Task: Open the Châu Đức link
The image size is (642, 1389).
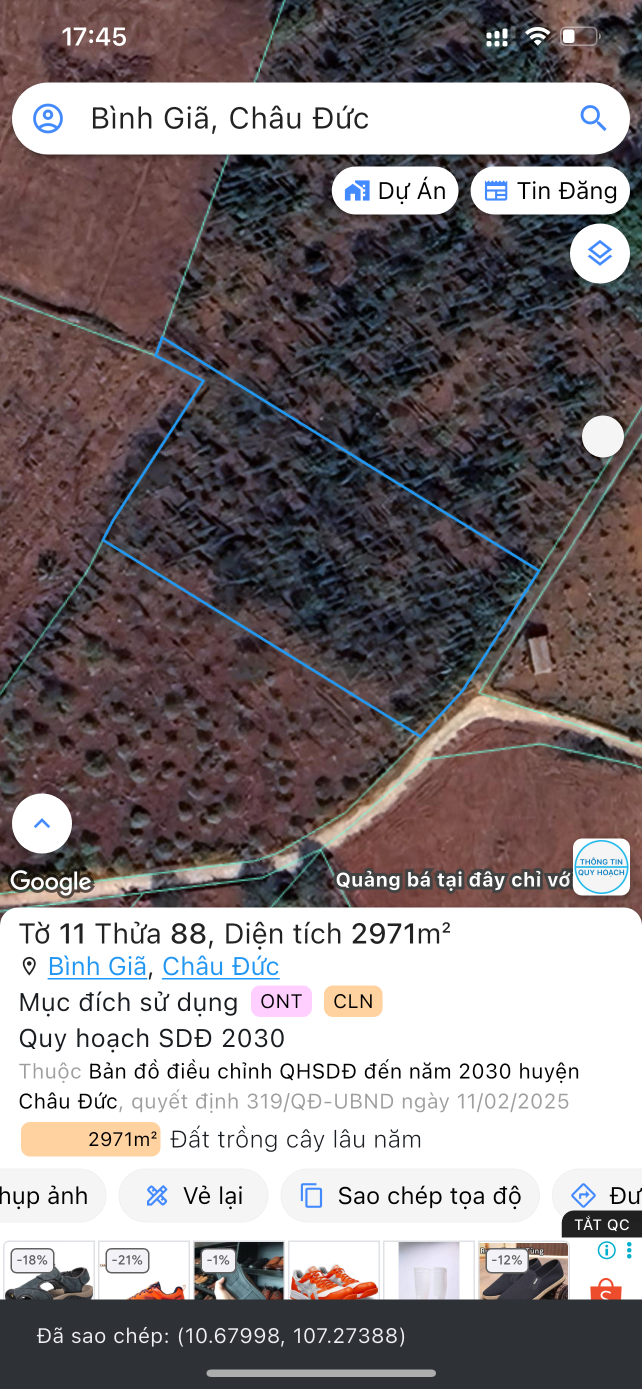Action: pos(220,966)
